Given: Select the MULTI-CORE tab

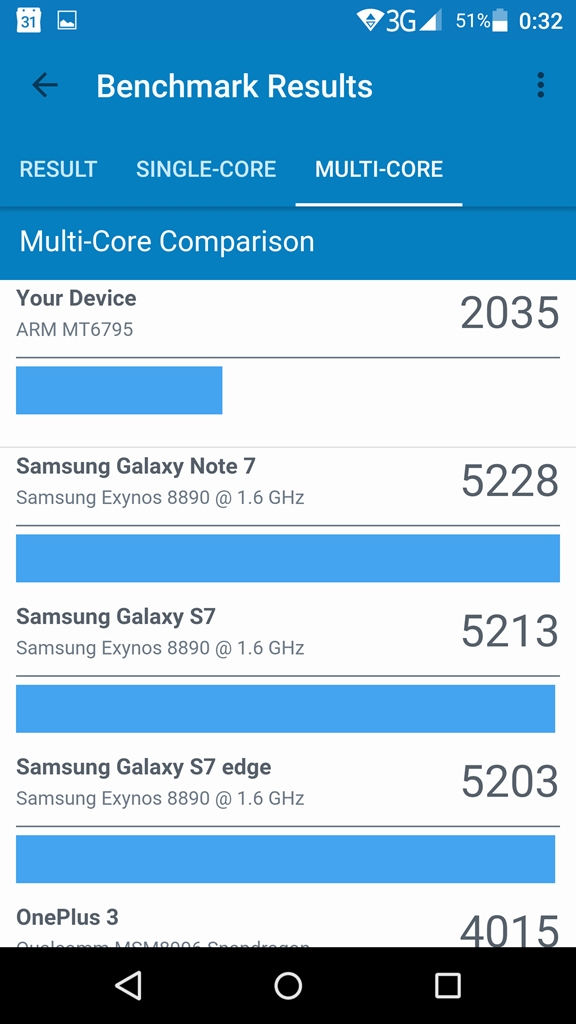Looking at the screenshot, I should pos(379,169).
